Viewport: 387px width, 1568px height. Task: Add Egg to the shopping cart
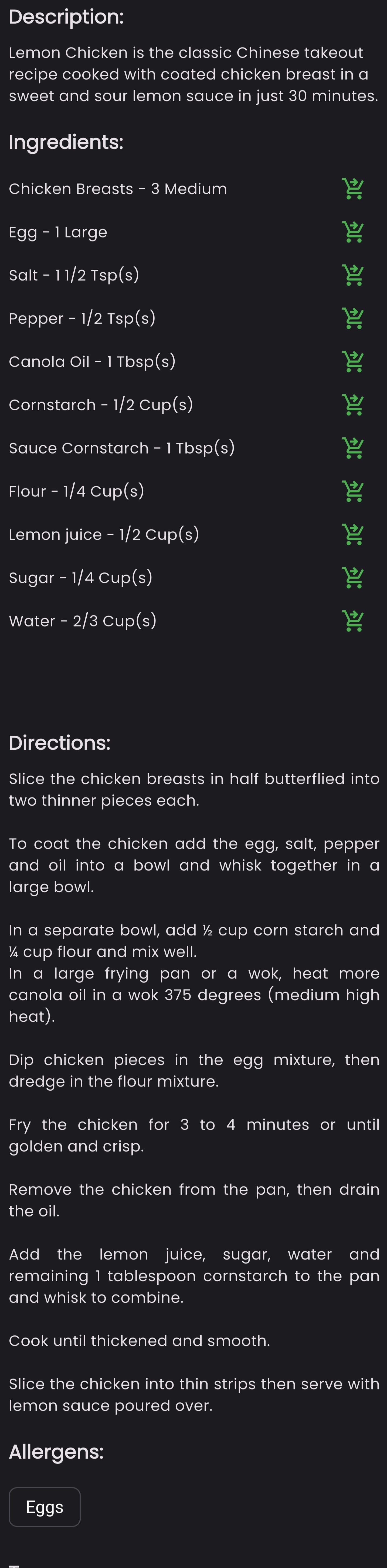tap(353, 232)
